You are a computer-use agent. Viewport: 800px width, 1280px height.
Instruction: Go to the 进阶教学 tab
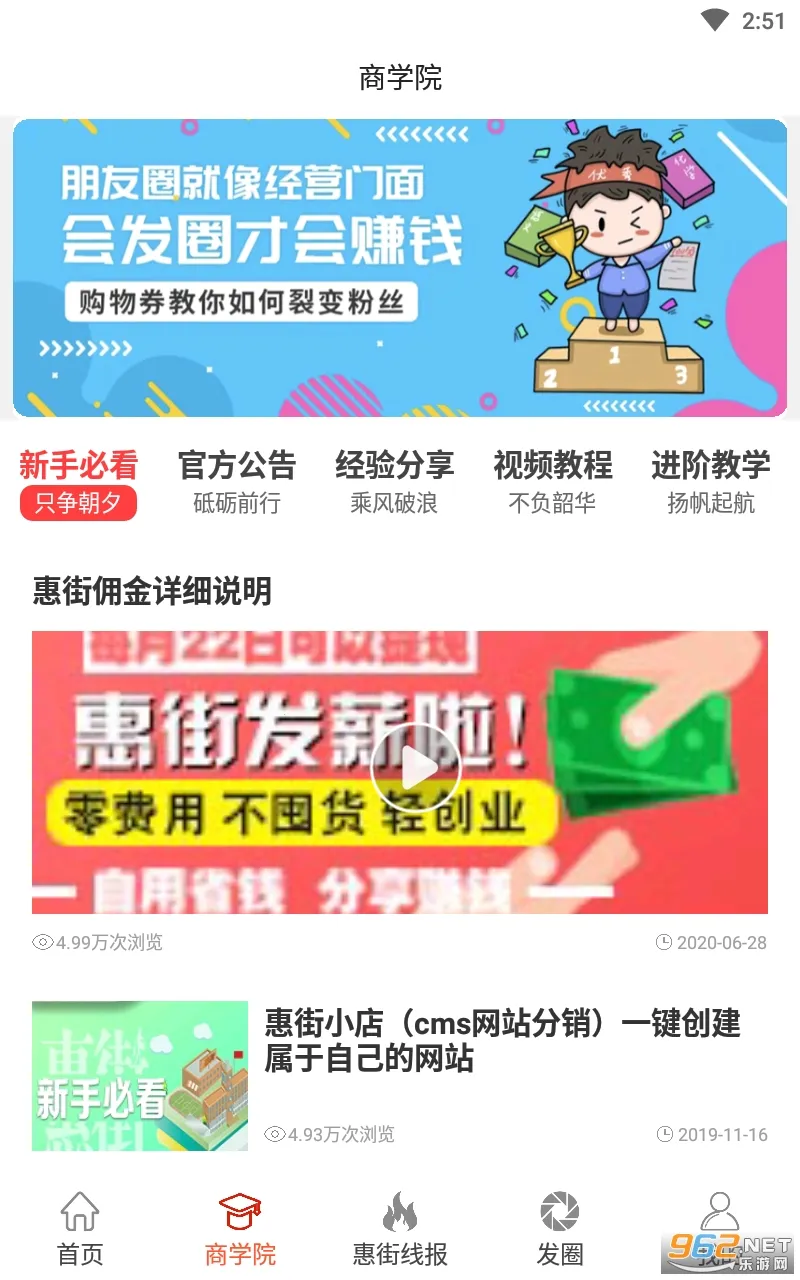pos(710,482)
